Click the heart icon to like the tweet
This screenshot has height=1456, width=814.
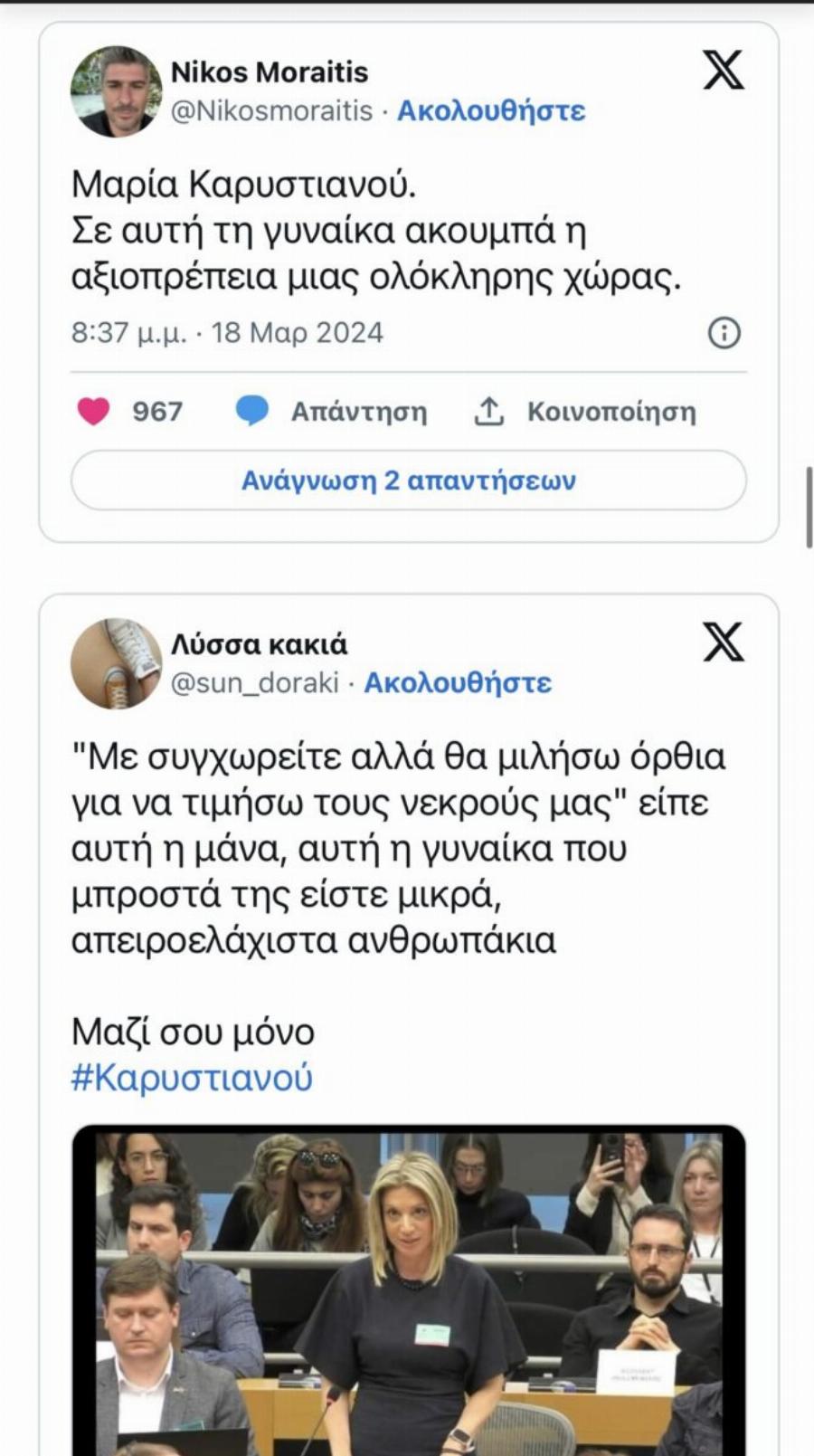92,412
